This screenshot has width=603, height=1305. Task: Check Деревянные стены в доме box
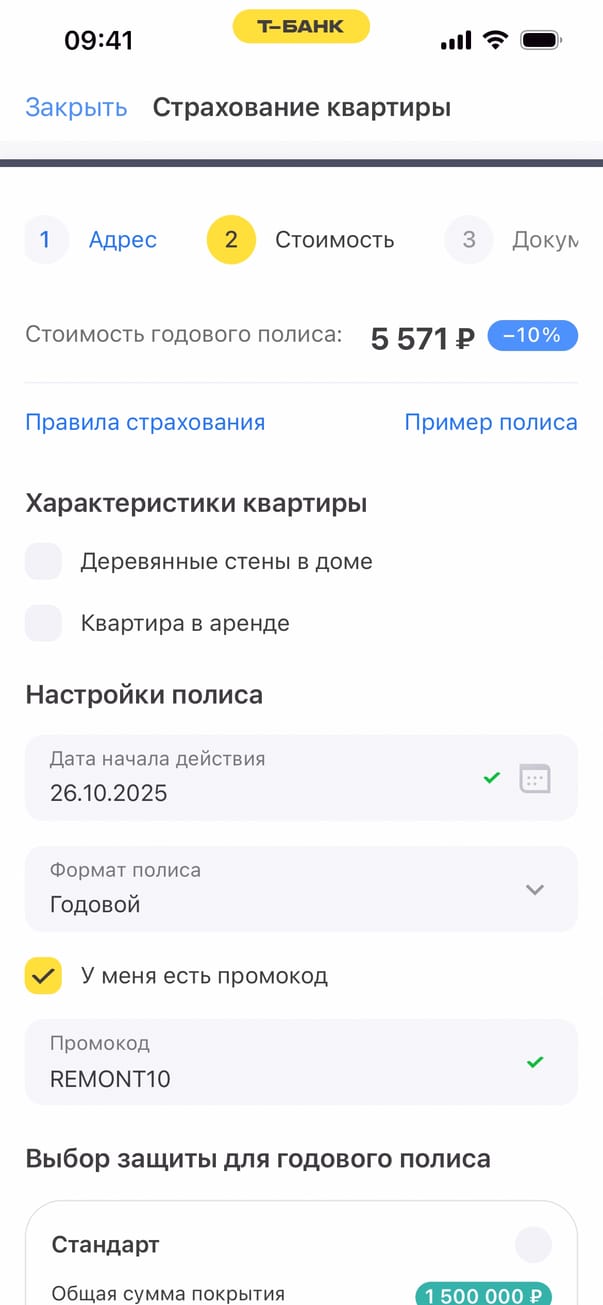pyautogui.click(x=44, y=562)
